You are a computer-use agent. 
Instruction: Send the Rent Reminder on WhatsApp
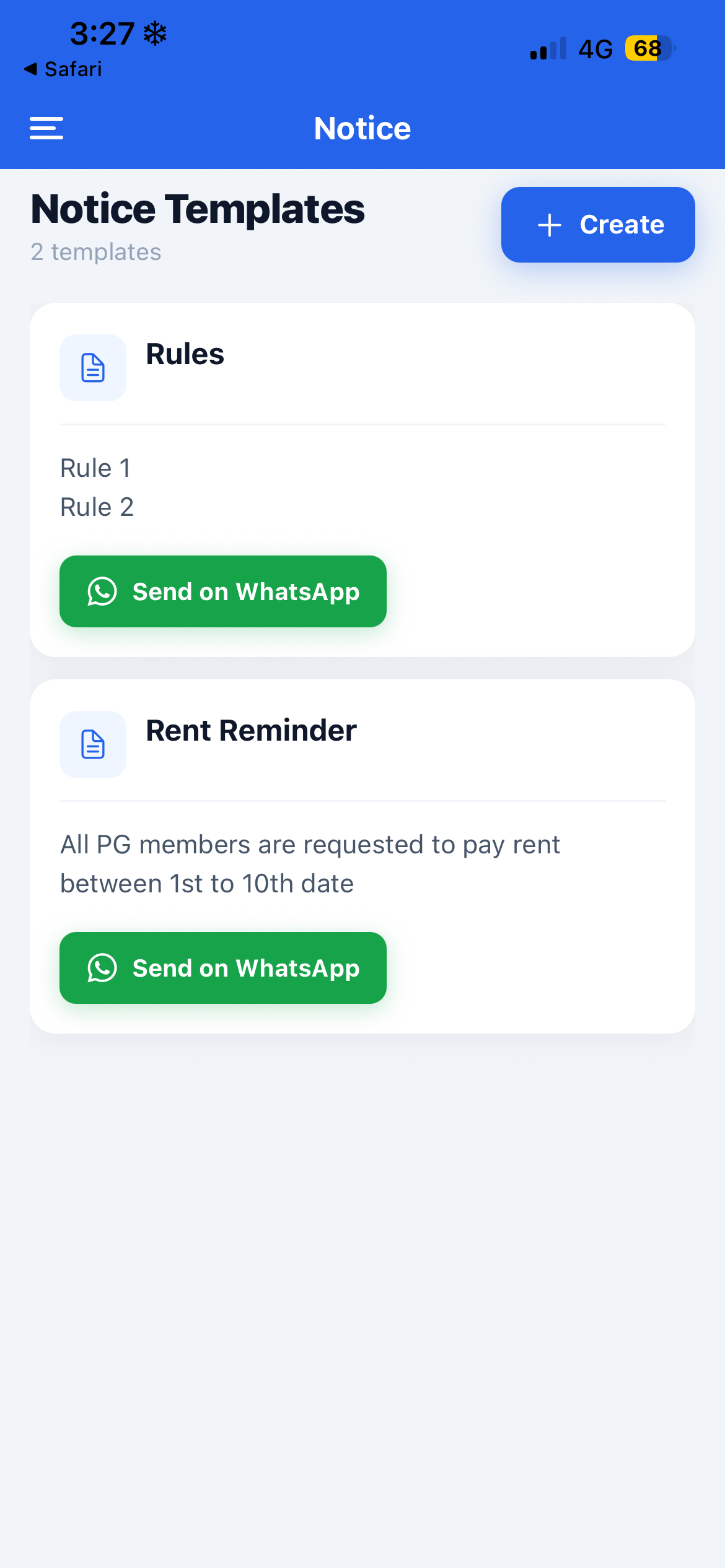tap(222, 968)
